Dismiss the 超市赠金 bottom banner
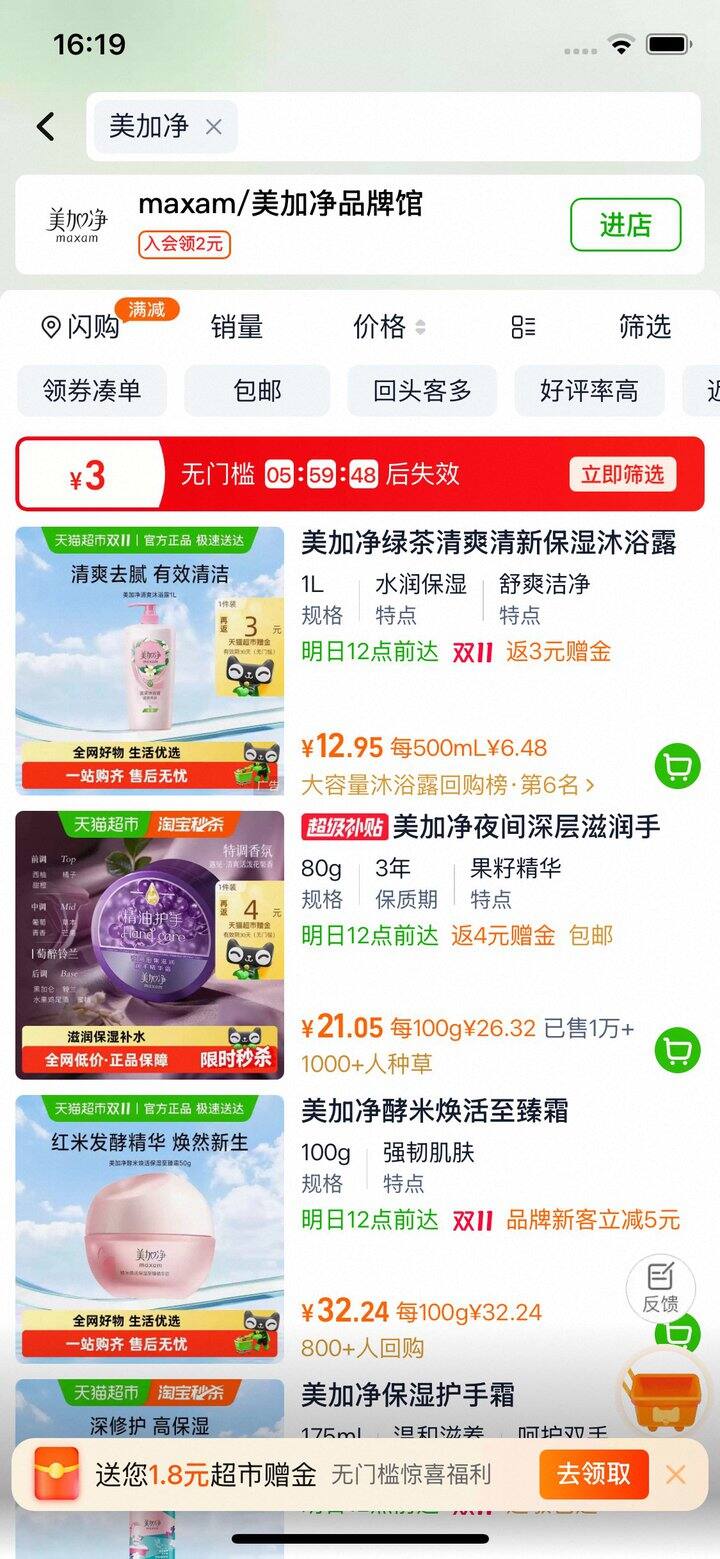Image resolution: width=720 pixels, height=1559 pixels. click(676, 1474)
